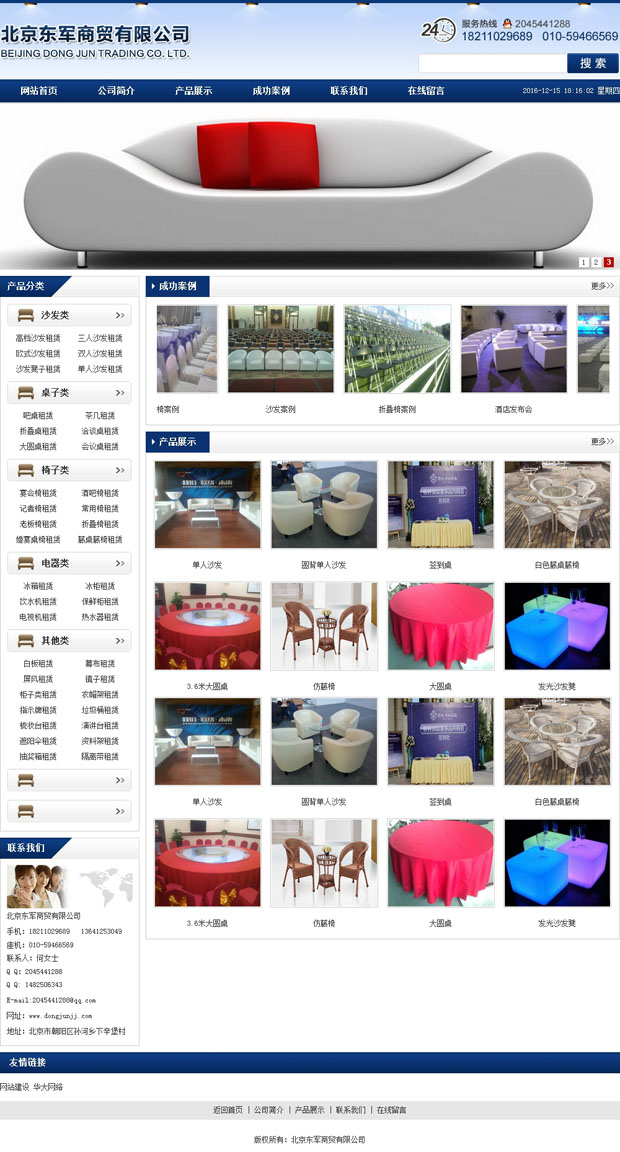
Task: Tap the search input box
Action: pyautogui.click(x=491, y=64)
